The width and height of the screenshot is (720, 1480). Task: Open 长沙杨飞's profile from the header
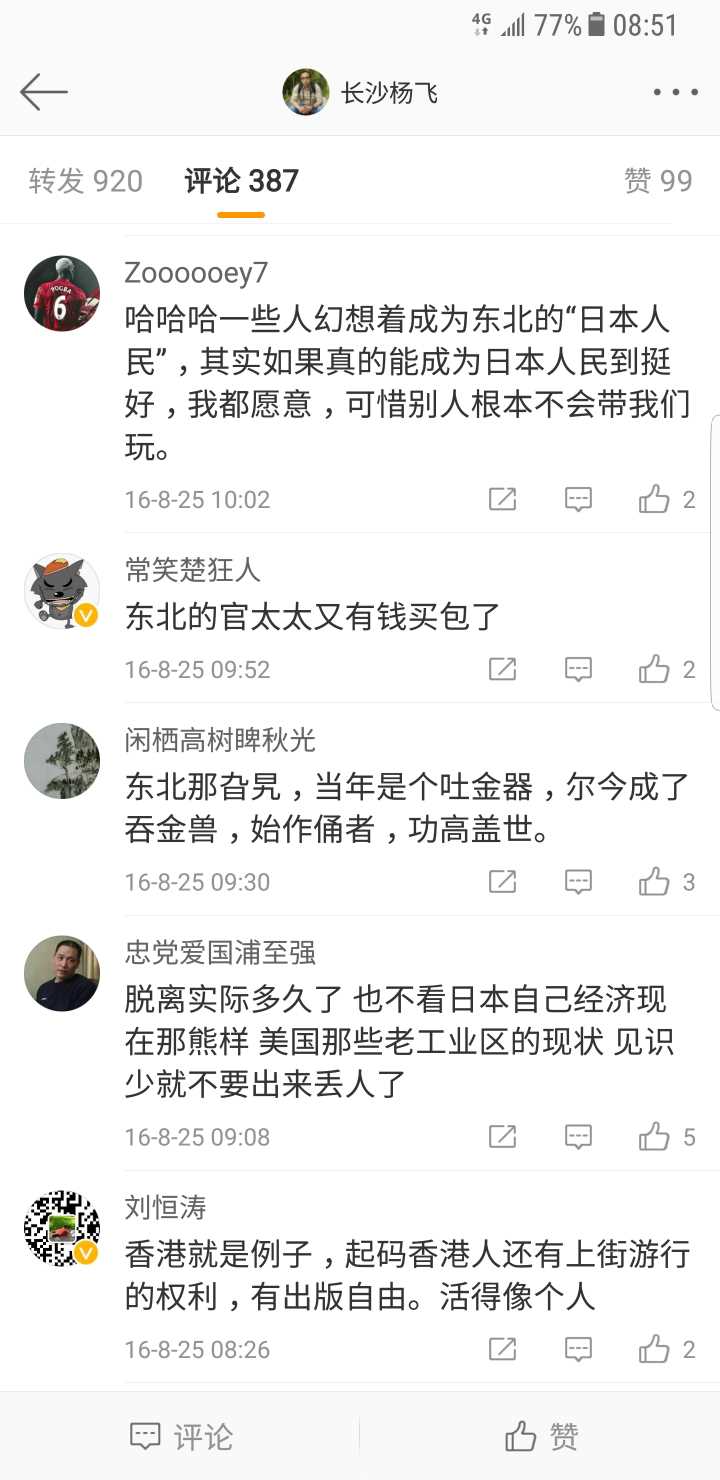point(362,93)
